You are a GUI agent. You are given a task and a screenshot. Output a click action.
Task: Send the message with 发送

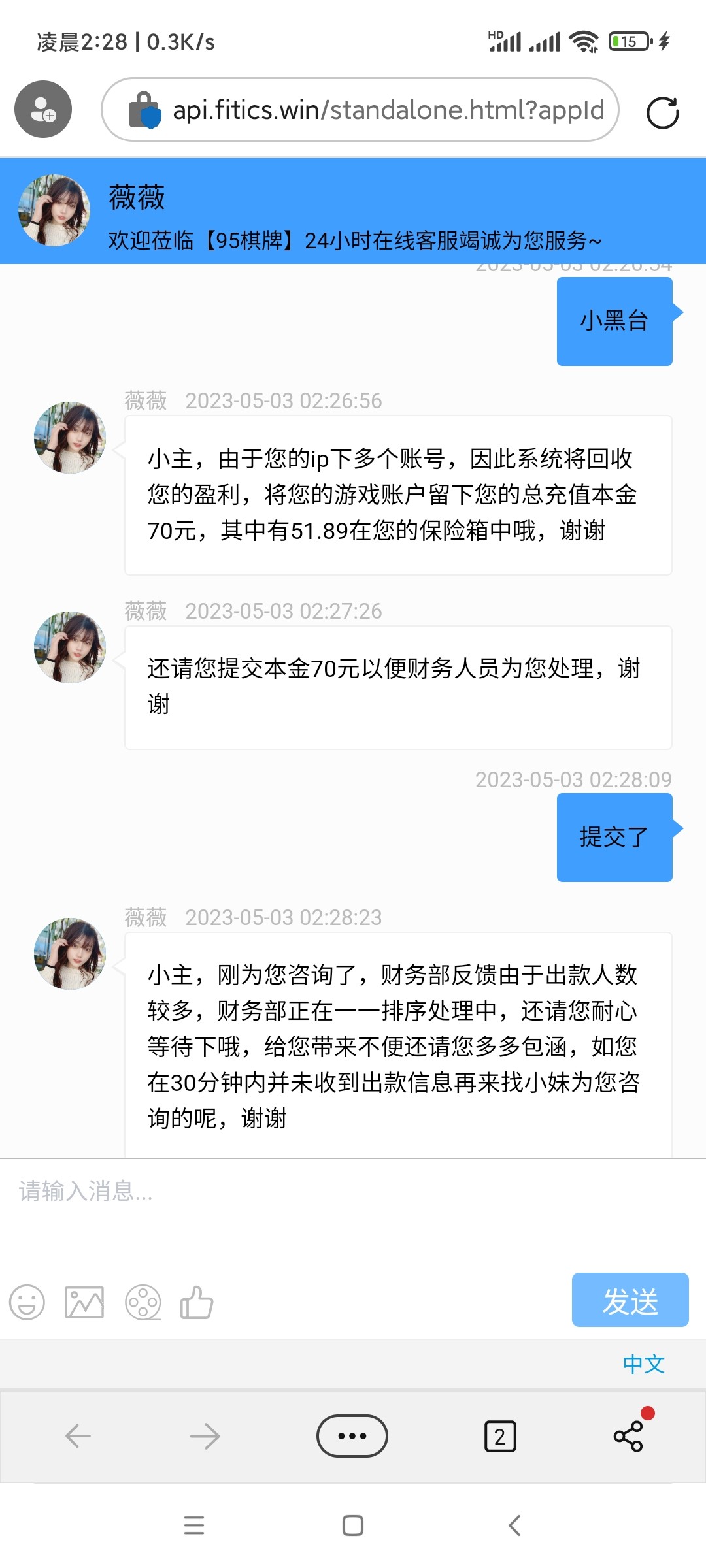pyautogui.click(x=630, y=1300)
